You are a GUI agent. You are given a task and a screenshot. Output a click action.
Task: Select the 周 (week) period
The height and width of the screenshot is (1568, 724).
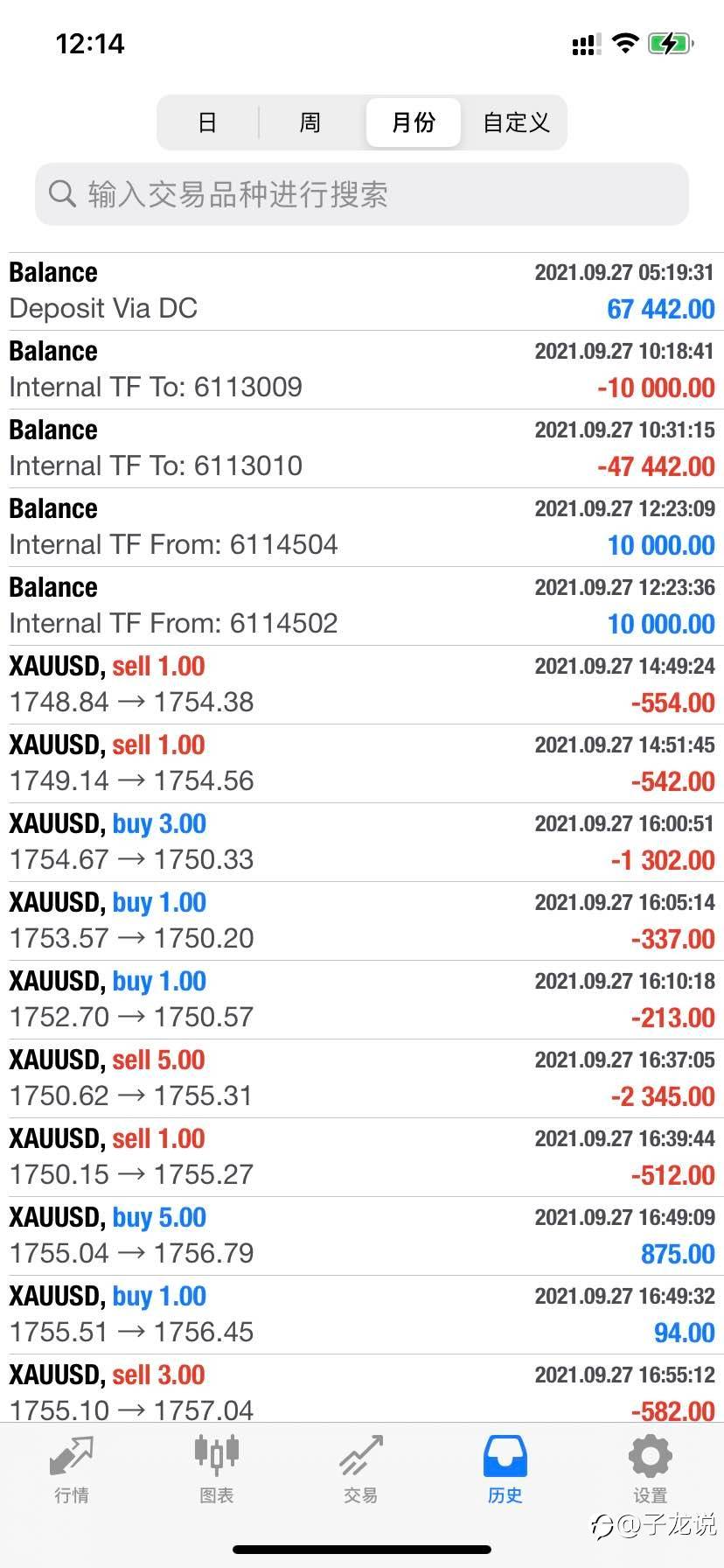click(310, 122)
